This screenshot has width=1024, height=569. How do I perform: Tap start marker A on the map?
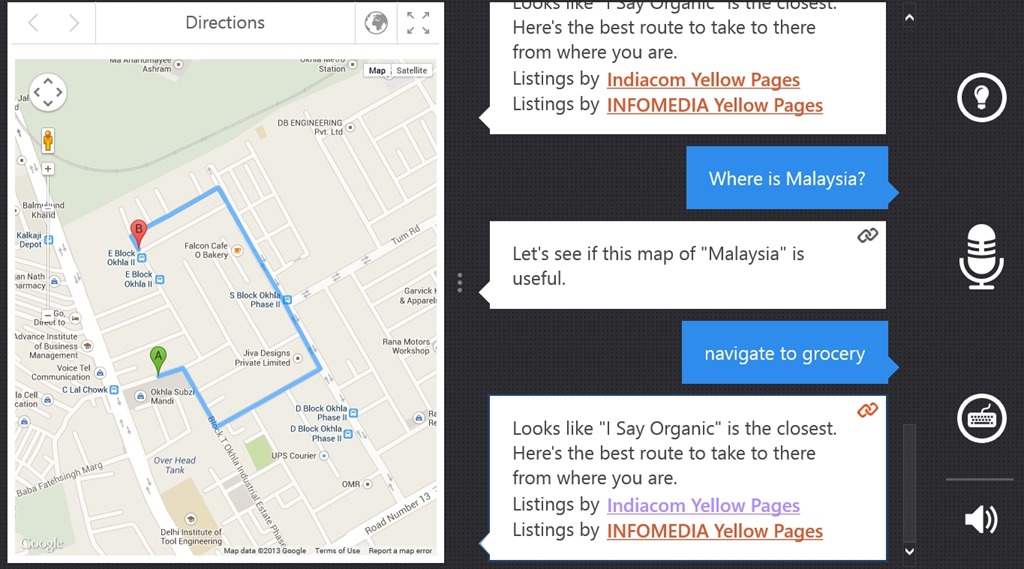tap(157, 358)
